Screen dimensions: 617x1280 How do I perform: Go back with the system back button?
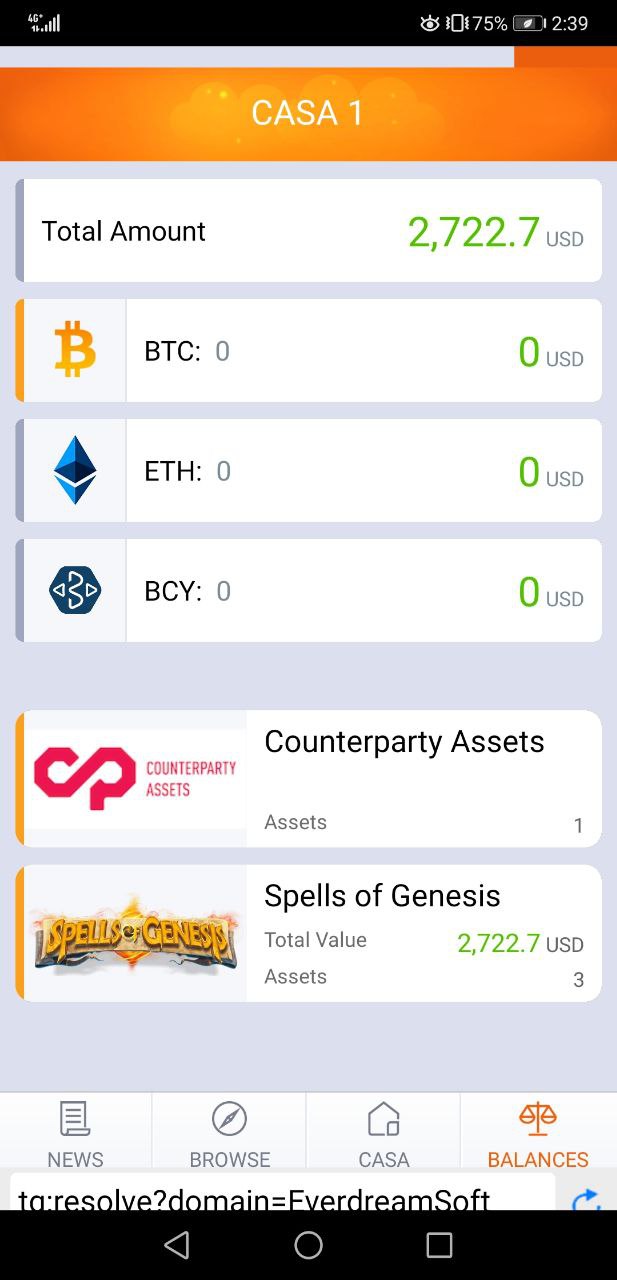point(177,1245)
